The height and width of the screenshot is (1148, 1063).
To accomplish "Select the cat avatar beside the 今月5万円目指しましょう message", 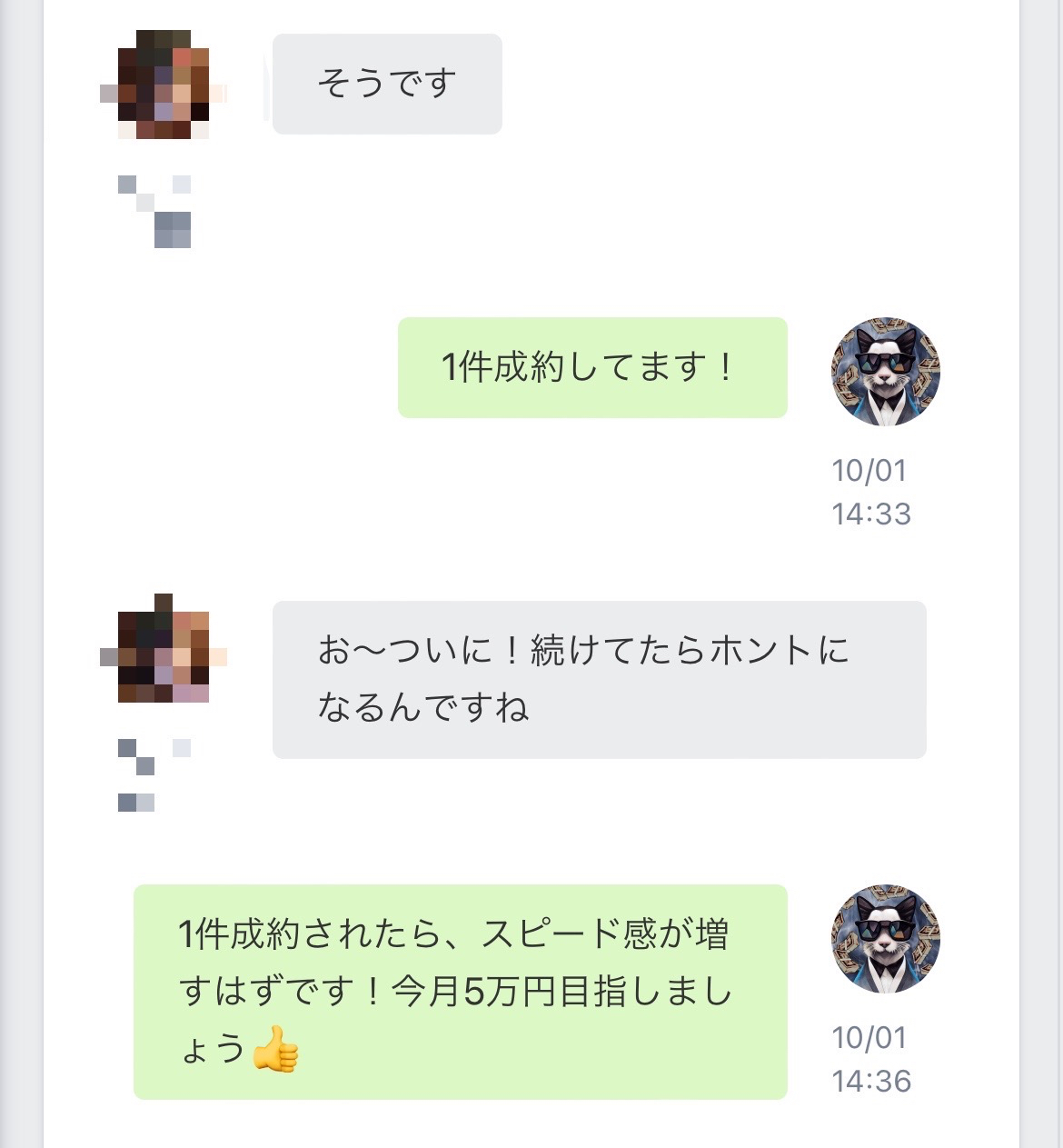I will point(885,939).
